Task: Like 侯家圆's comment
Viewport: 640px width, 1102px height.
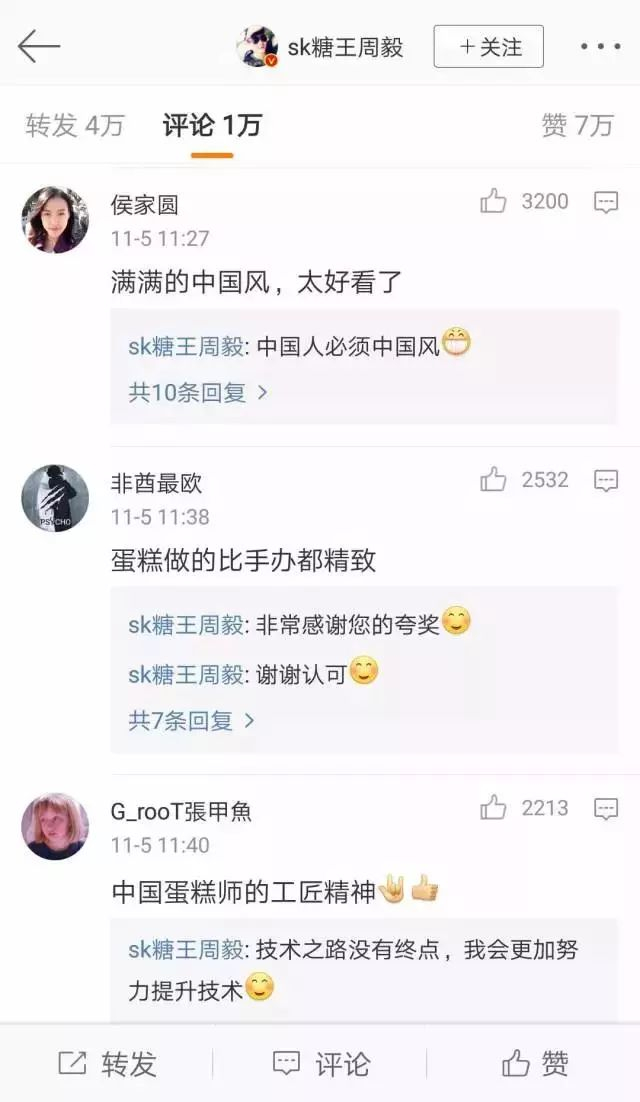Action: [x=493, y=202]
